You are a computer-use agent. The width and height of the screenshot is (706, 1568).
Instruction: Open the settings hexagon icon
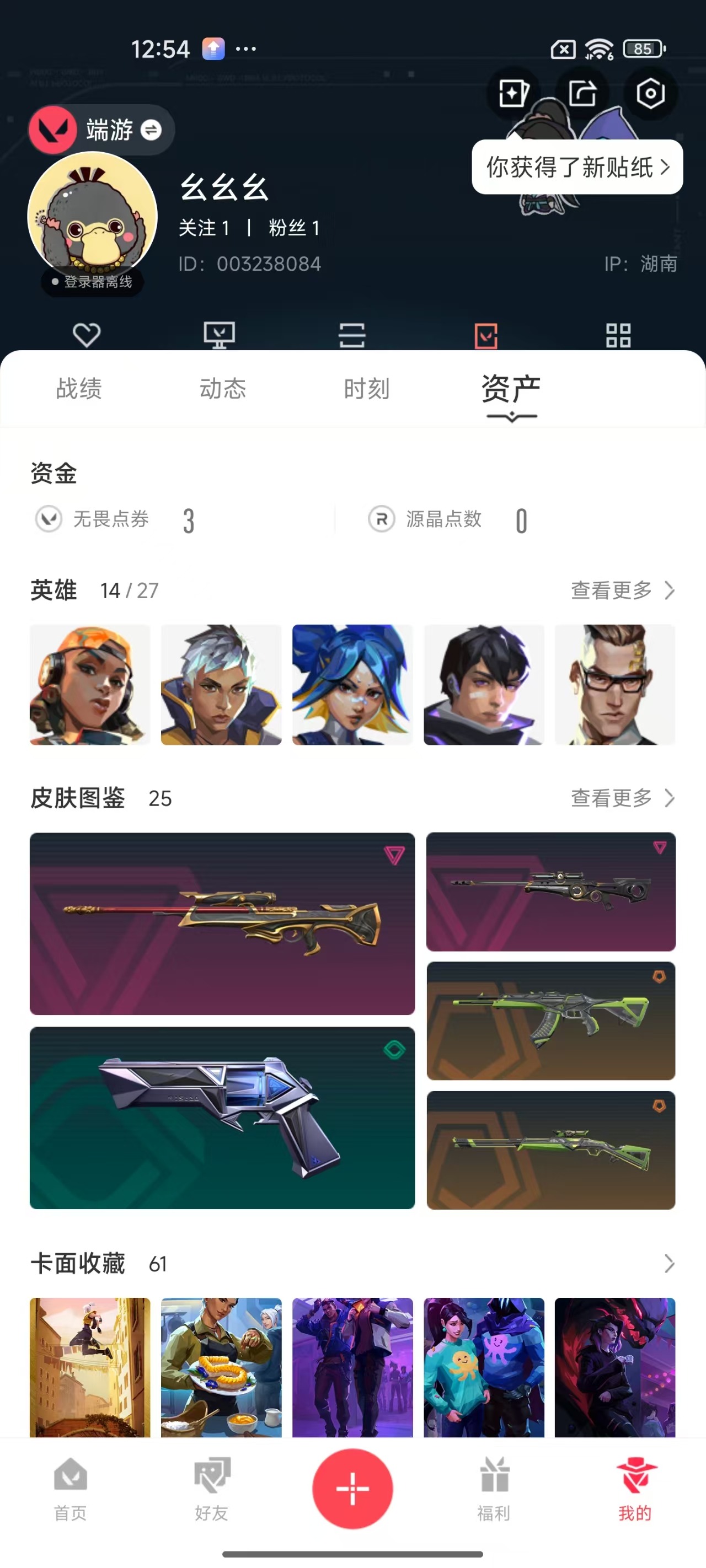coord(650,94)
